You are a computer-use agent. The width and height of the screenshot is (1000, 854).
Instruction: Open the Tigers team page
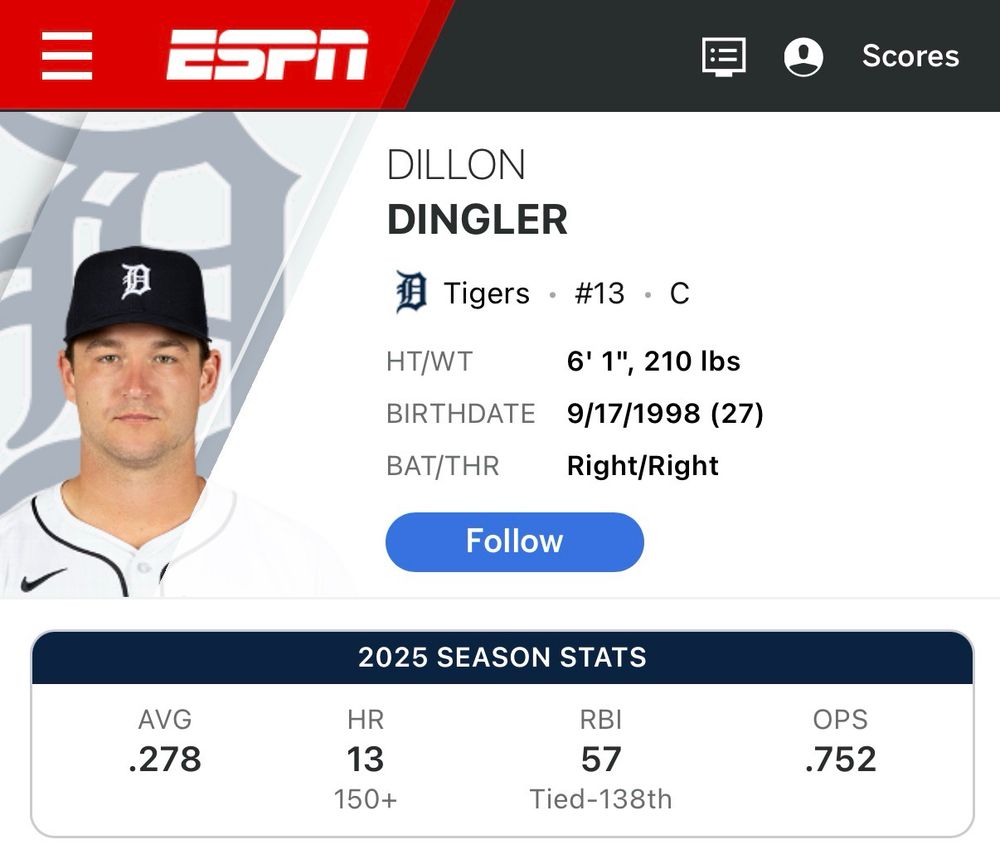point(485,293)
